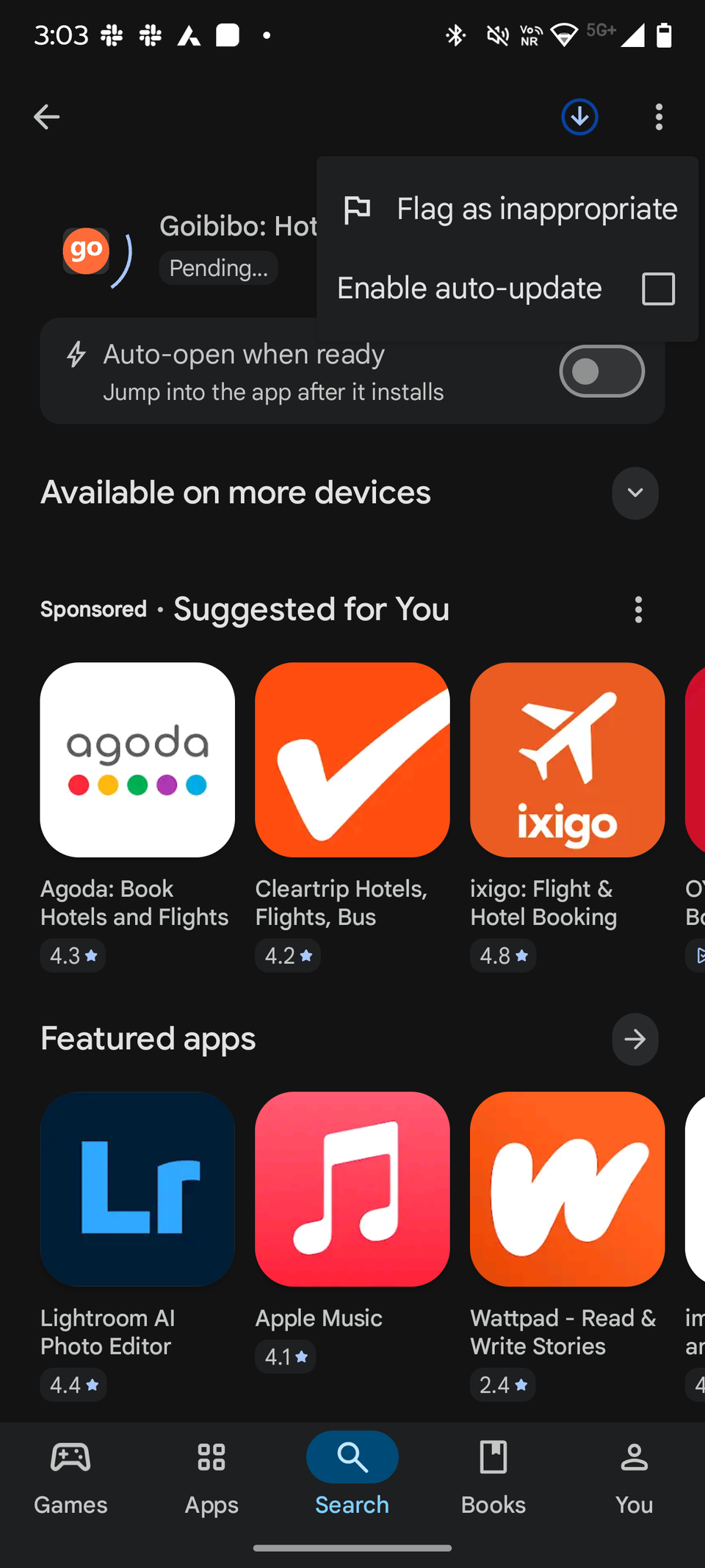The height and width of the screenshot is (1568, 705).
Task: Go back using the back arrow
Action: (46, 117)
